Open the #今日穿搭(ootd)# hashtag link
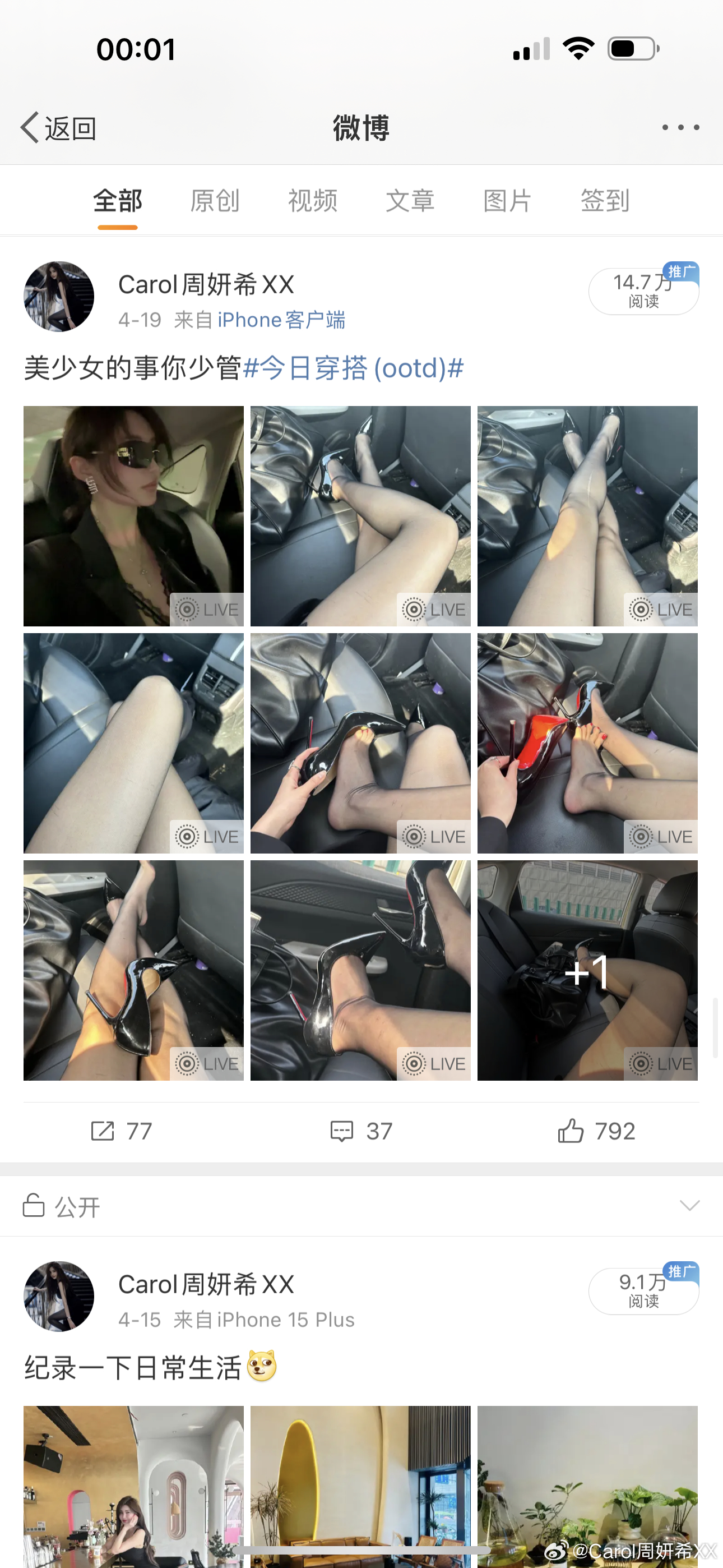The image size is (723, 1568). click(353, 368)
